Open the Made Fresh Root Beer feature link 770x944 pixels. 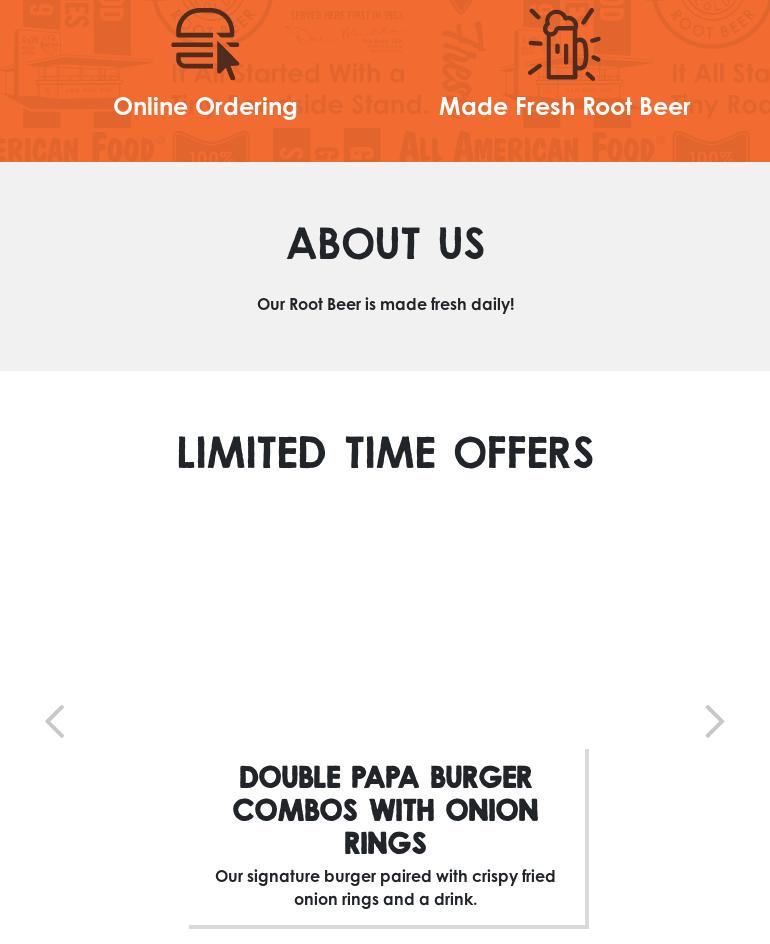(x=564, y=106)
